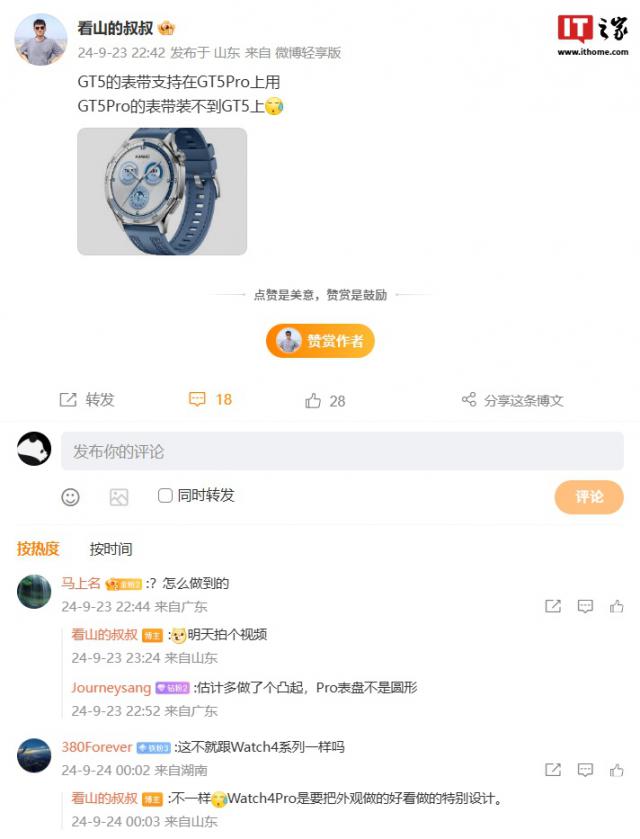Submit with the orange 评论 button

click(589, 497)
